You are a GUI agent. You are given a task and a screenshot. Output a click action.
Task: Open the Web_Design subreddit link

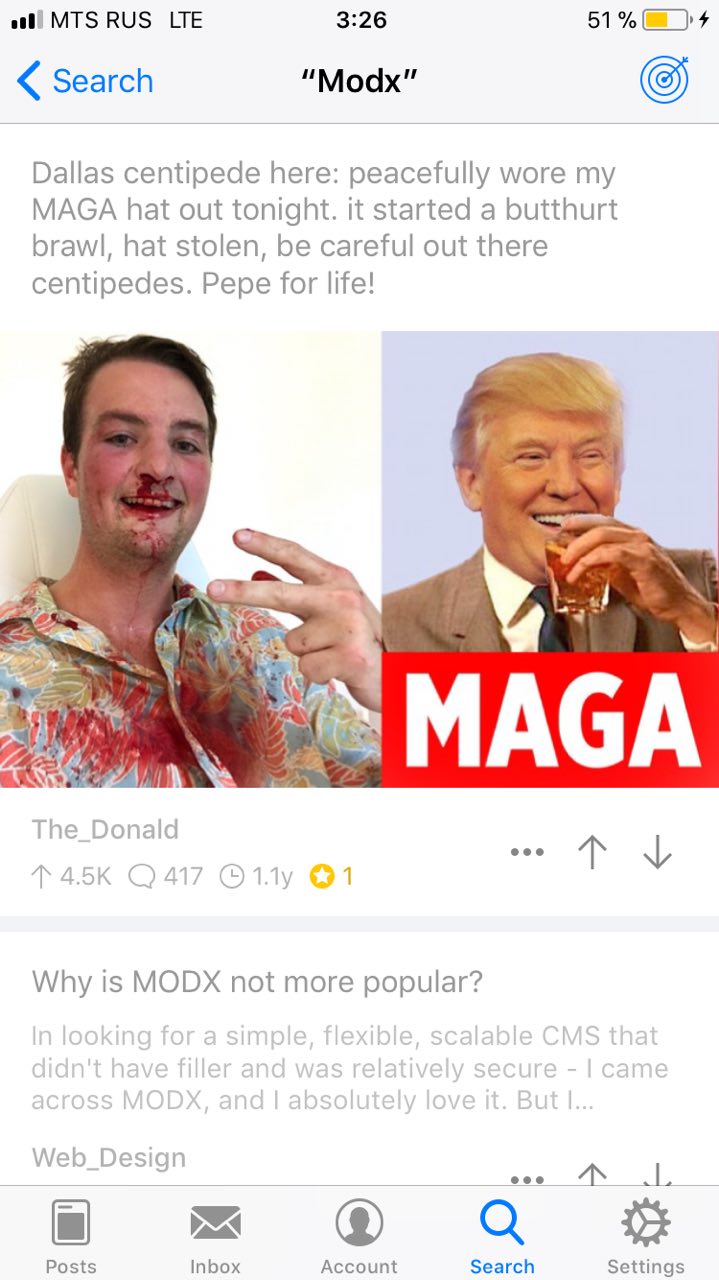click(x=109, y=1157)
